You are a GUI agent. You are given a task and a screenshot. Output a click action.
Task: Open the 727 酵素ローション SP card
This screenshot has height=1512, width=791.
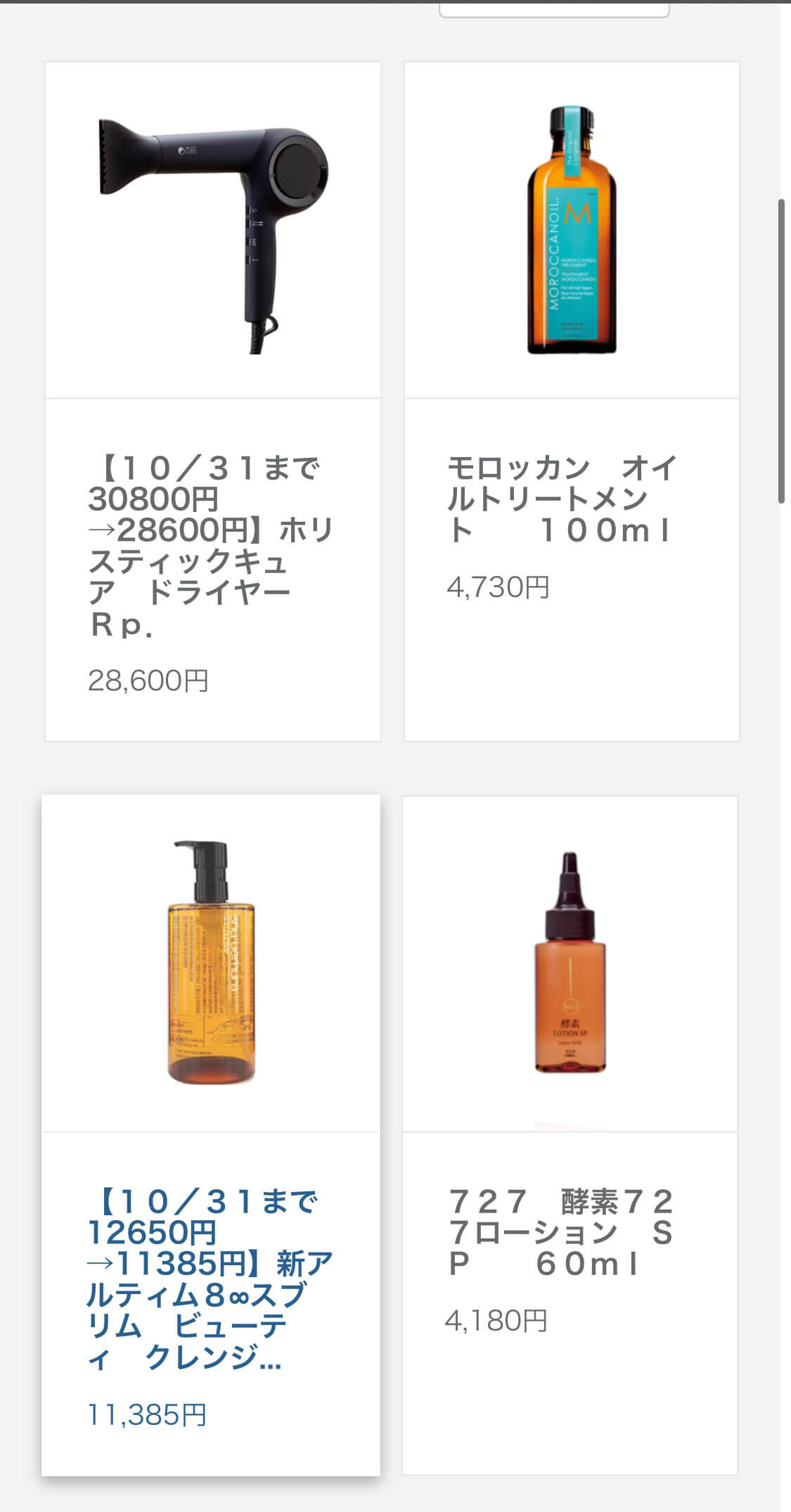(570, 1135)
